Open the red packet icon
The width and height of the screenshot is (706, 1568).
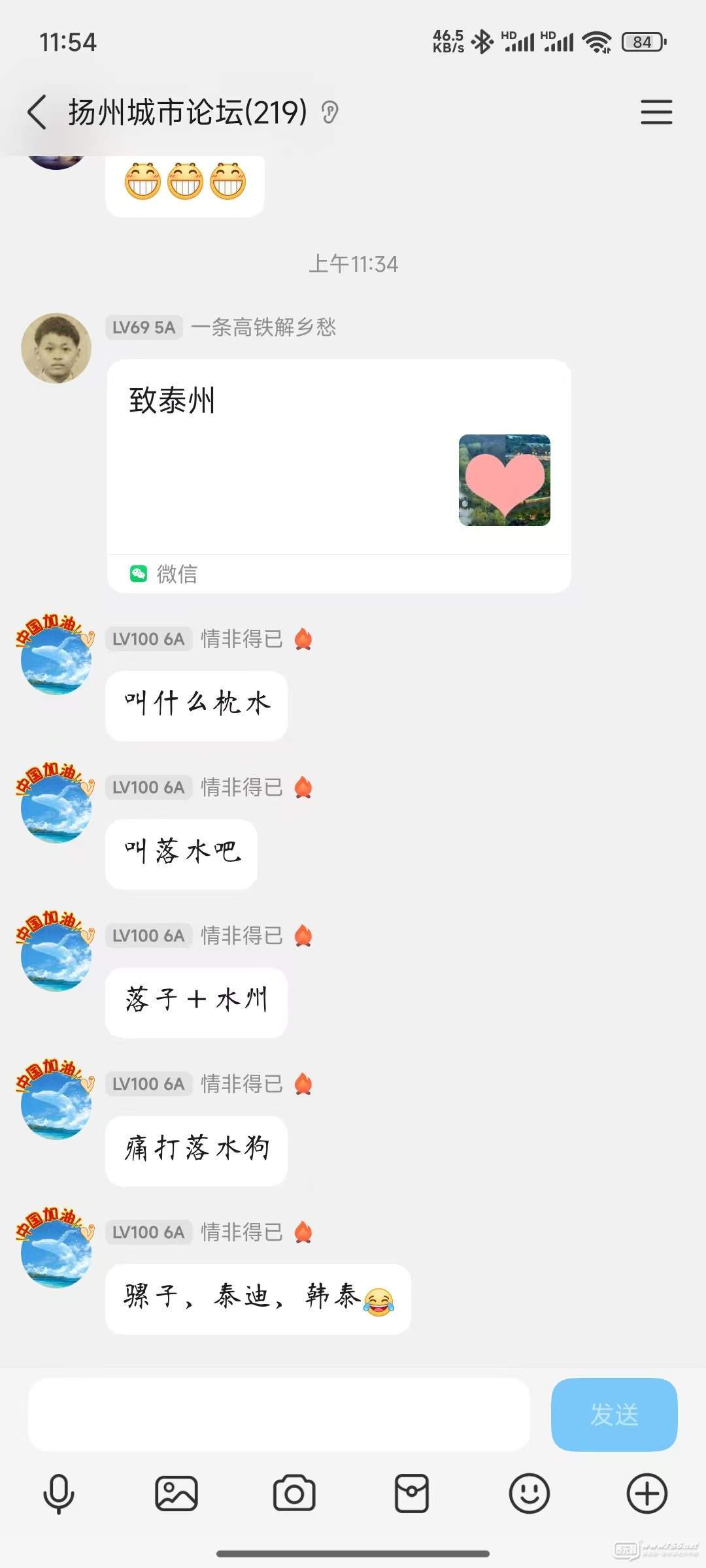412,1494
